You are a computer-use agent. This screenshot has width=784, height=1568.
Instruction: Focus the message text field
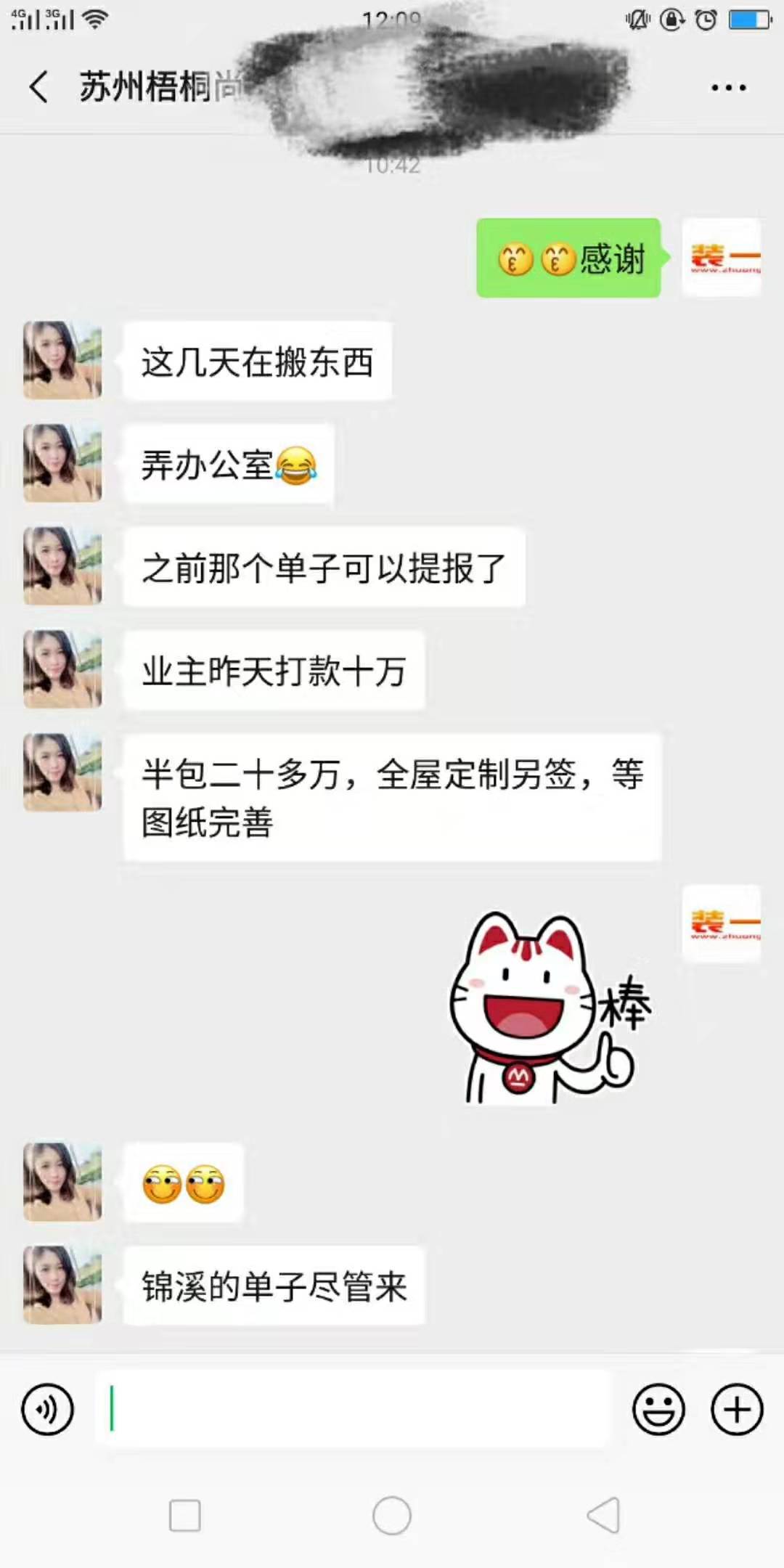click(x=352, y=1410)
